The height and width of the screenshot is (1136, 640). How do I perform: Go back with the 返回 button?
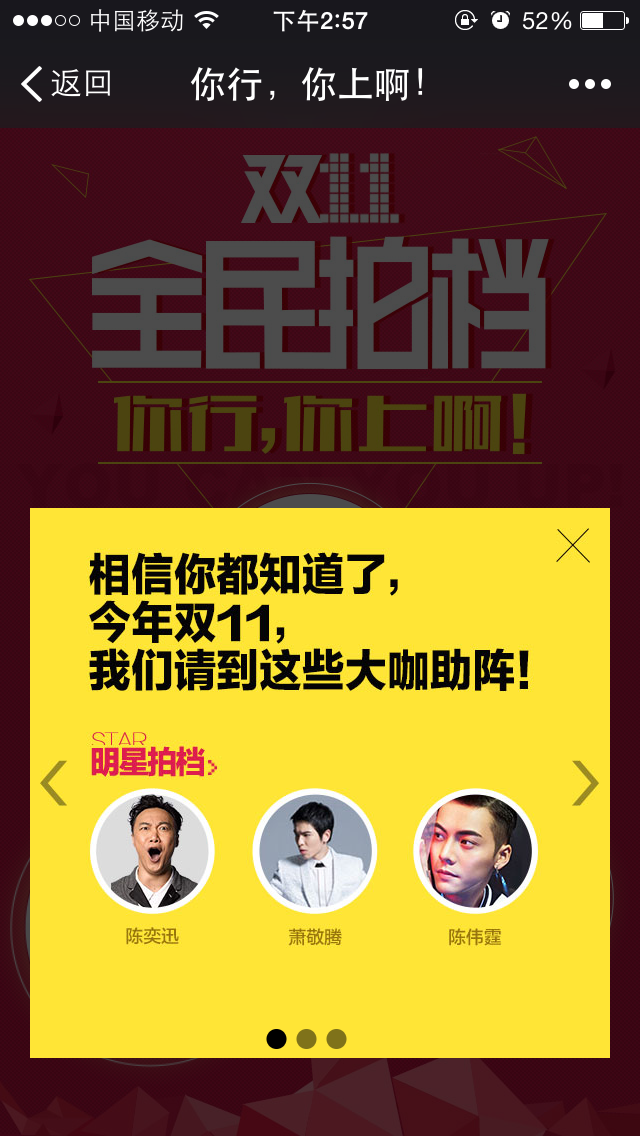coord(66,84)
